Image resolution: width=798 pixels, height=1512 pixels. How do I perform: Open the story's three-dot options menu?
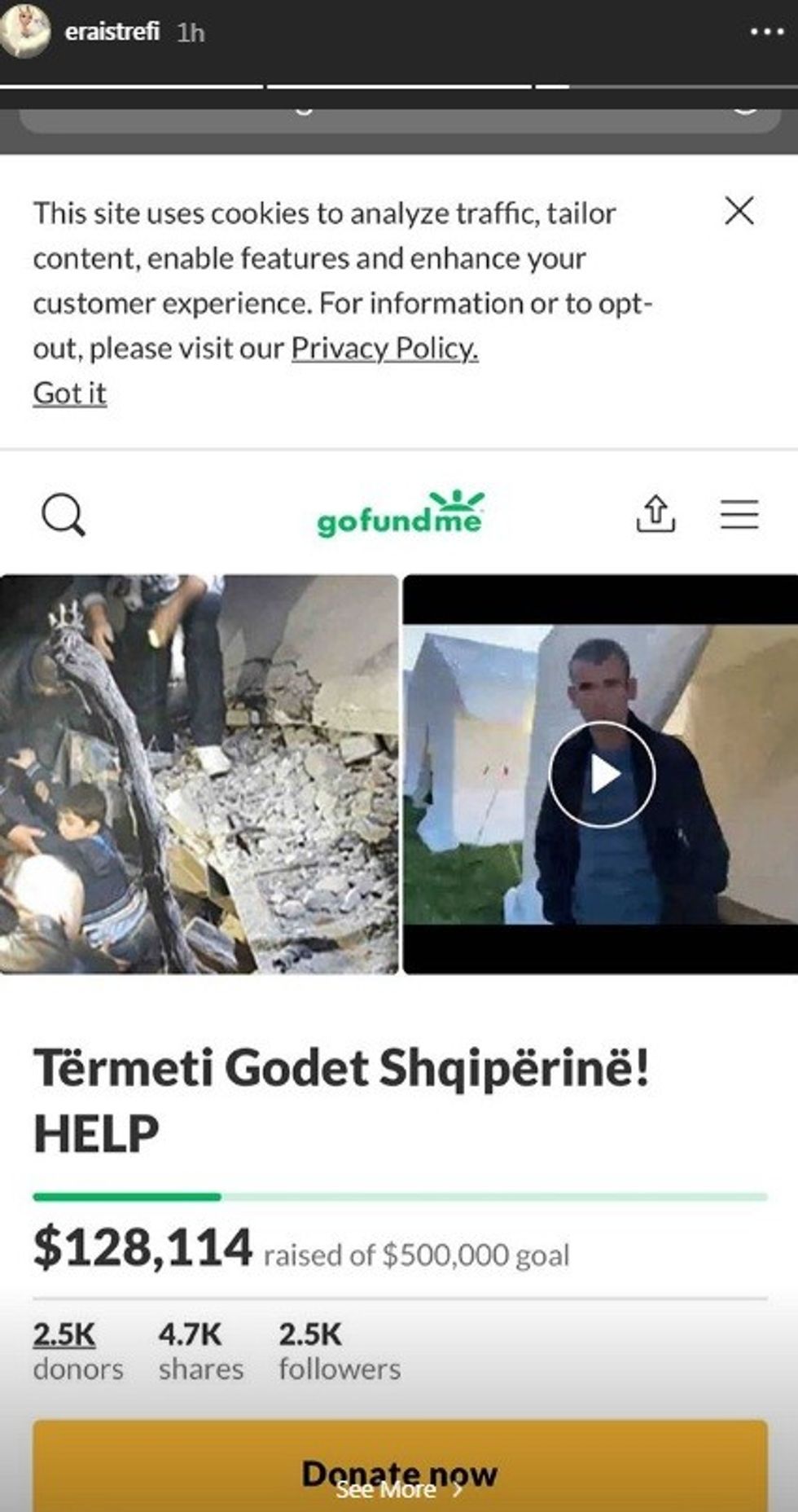[765, 33]
